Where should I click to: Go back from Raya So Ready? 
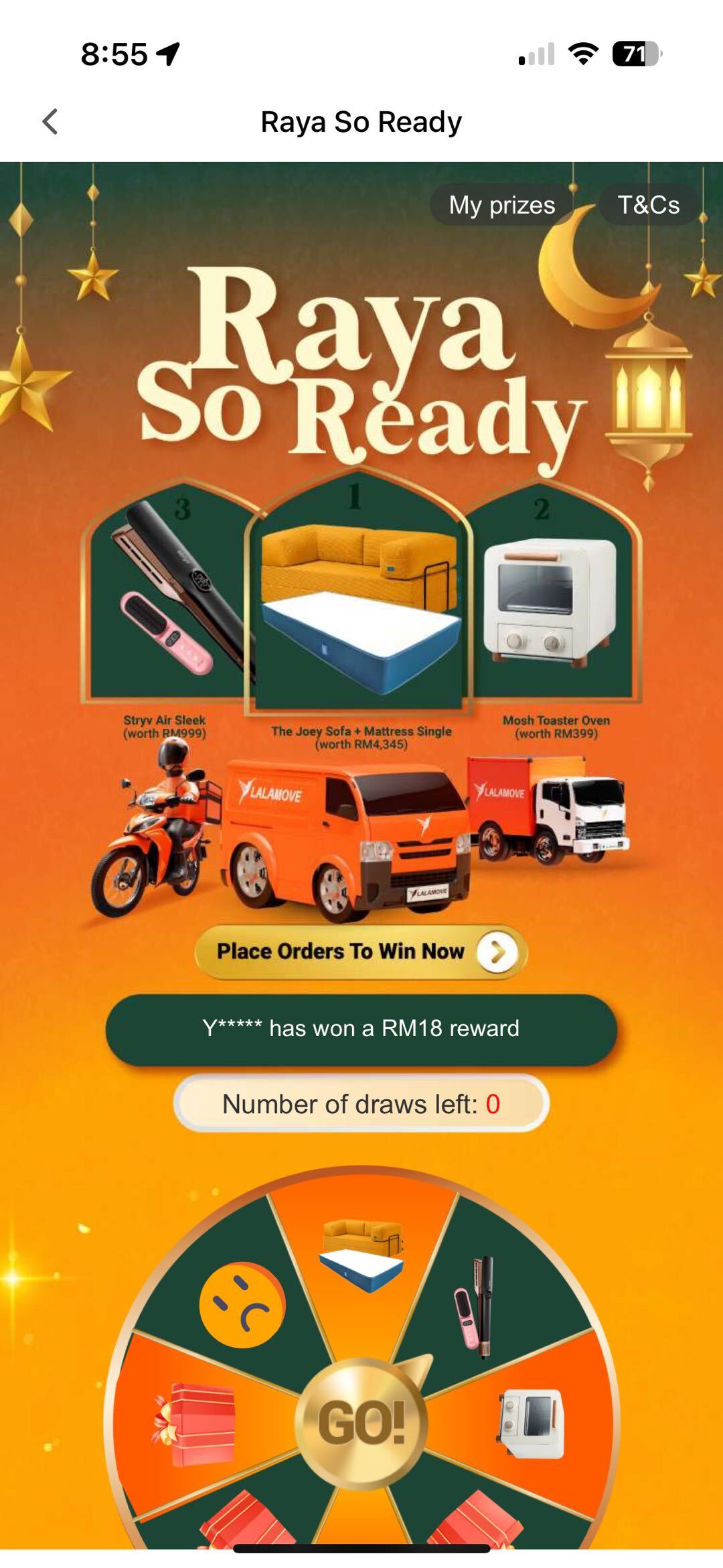(x=50, y=122)
